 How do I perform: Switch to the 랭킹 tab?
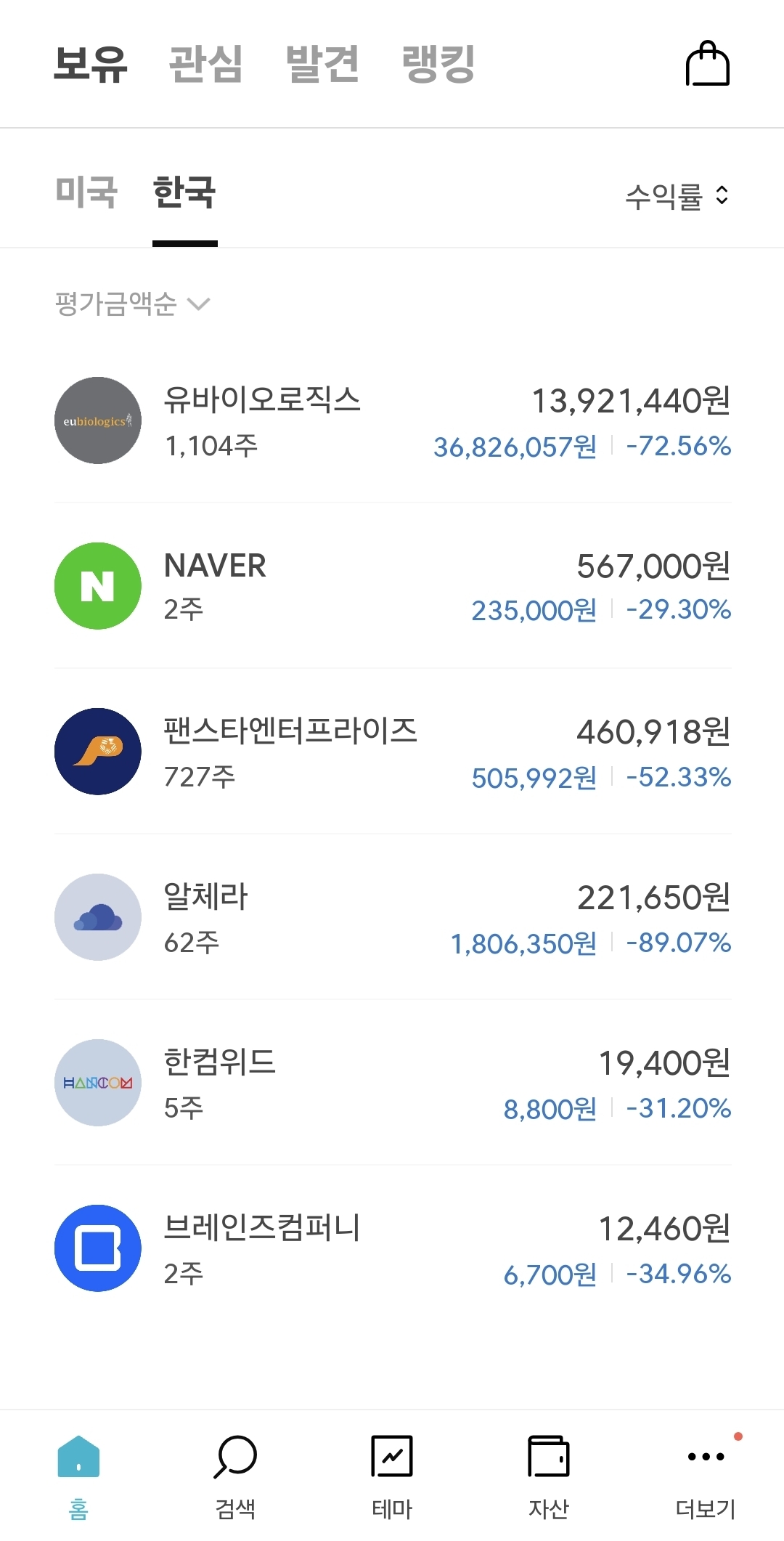click(x=438, y=64)
